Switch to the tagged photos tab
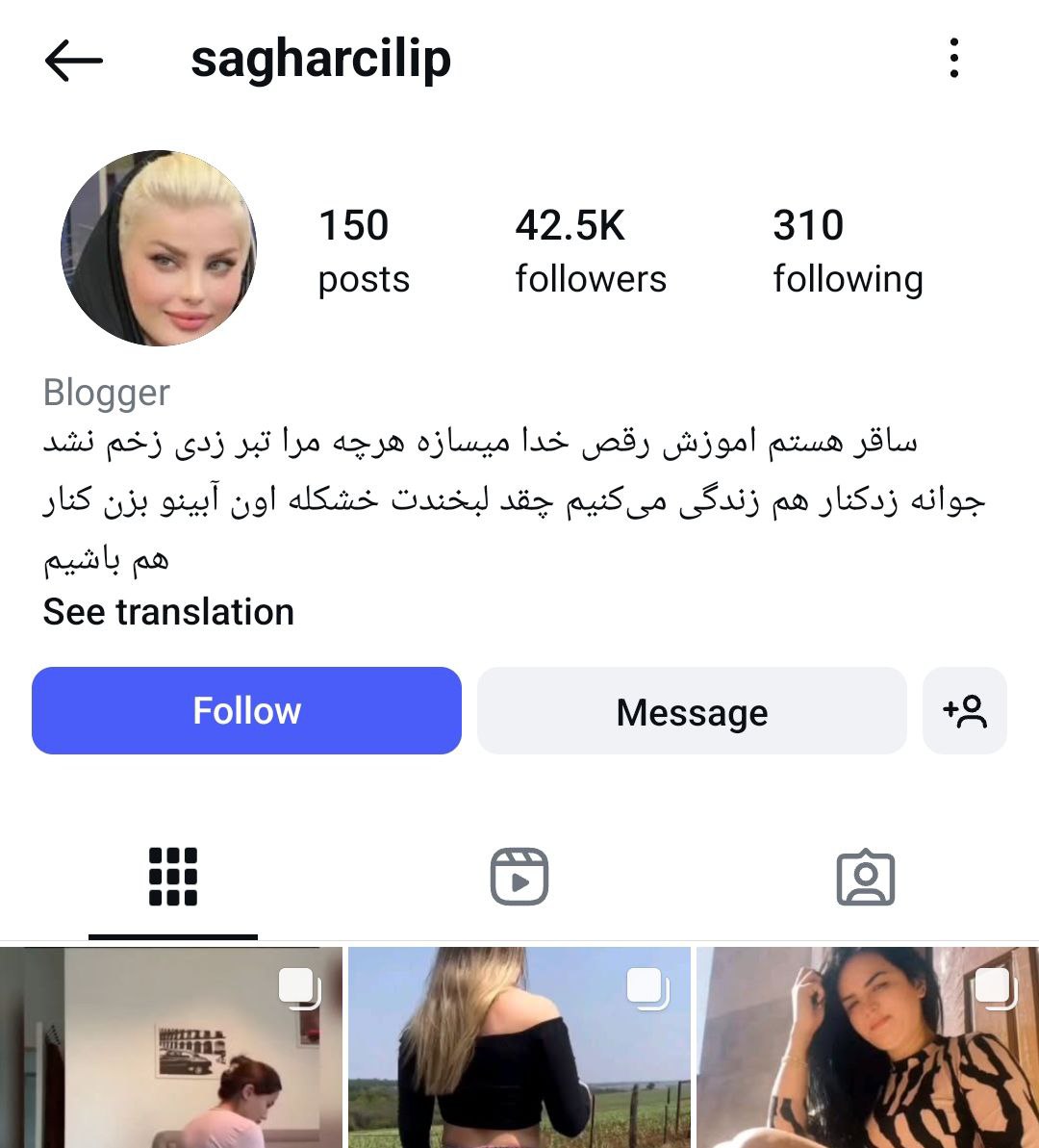Image resolution: width=1039 pixels, height=1148 pixels. click(865, 877)
